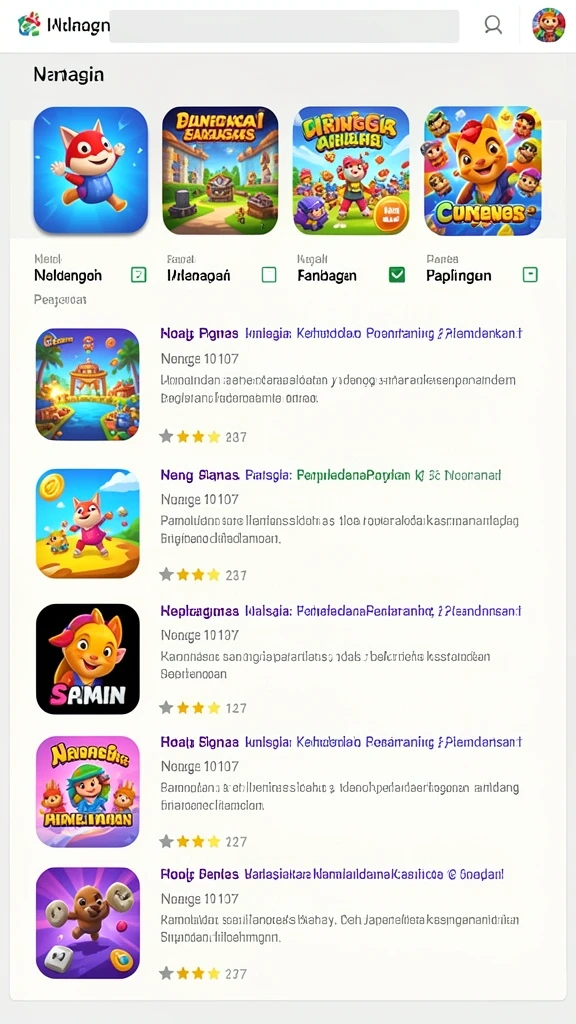Viewport: 576px width, 1024px height.
Task: Tap the tropical island game icon
Action: click(88, 383)
